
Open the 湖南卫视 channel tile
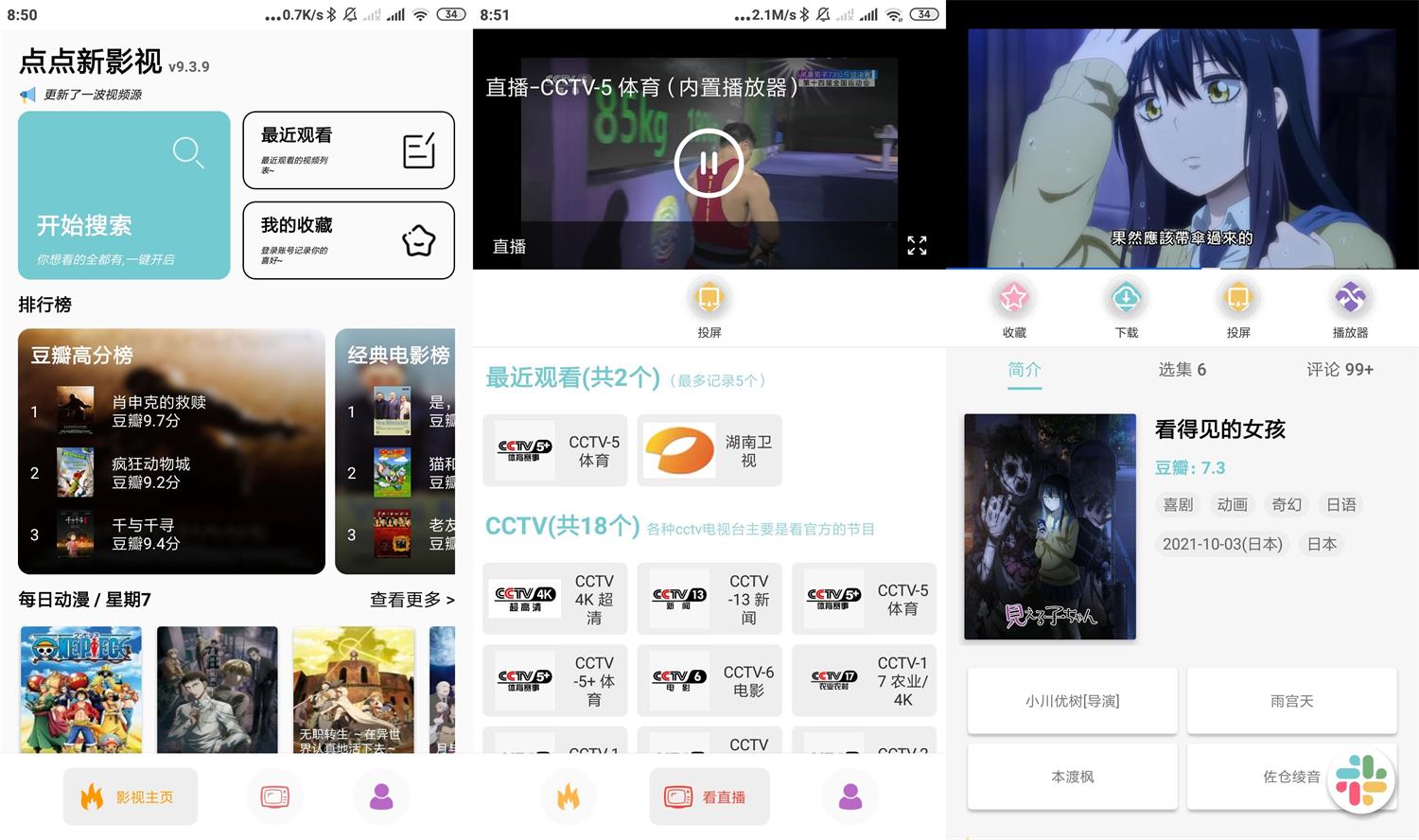[709, 451]
